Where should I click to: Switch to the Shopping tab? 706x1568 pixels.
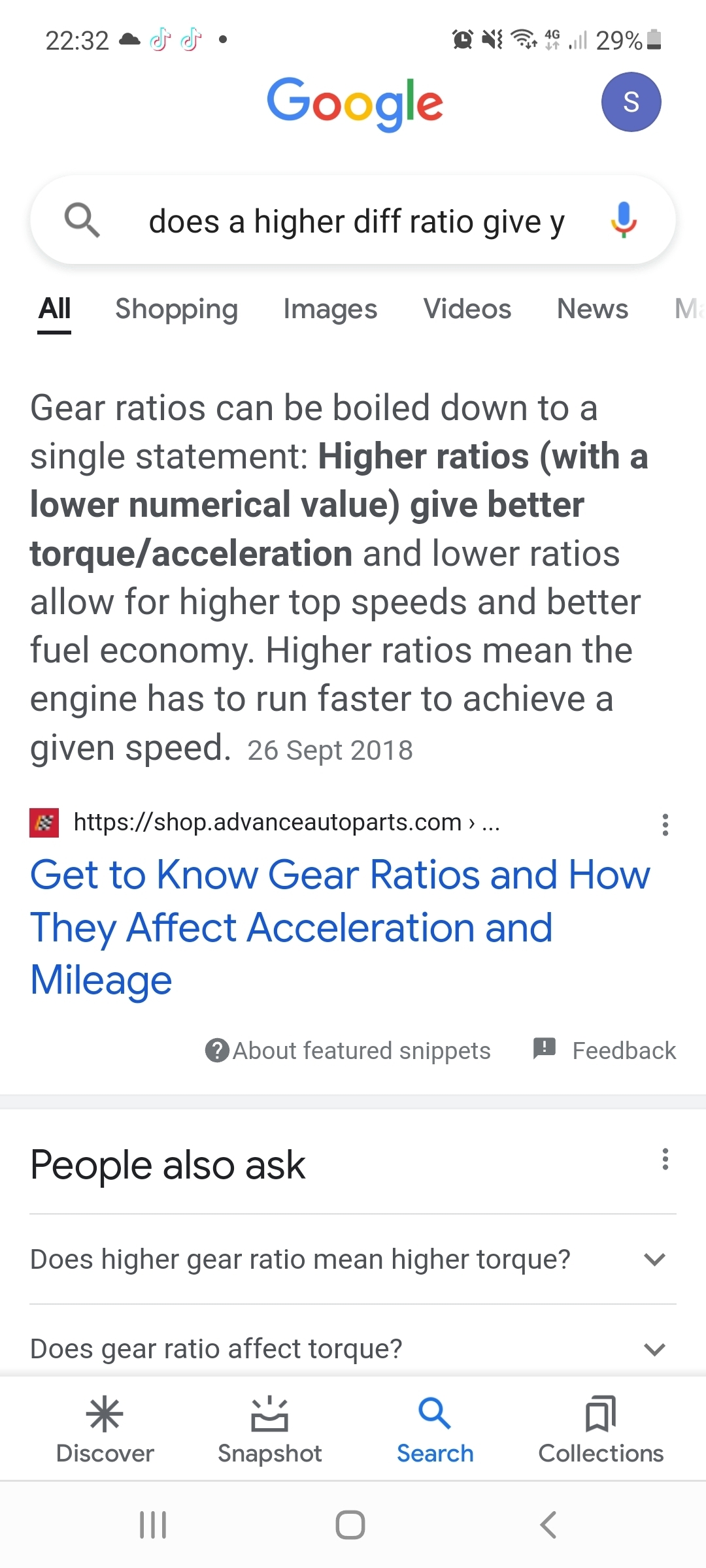[x=176, y=309]
